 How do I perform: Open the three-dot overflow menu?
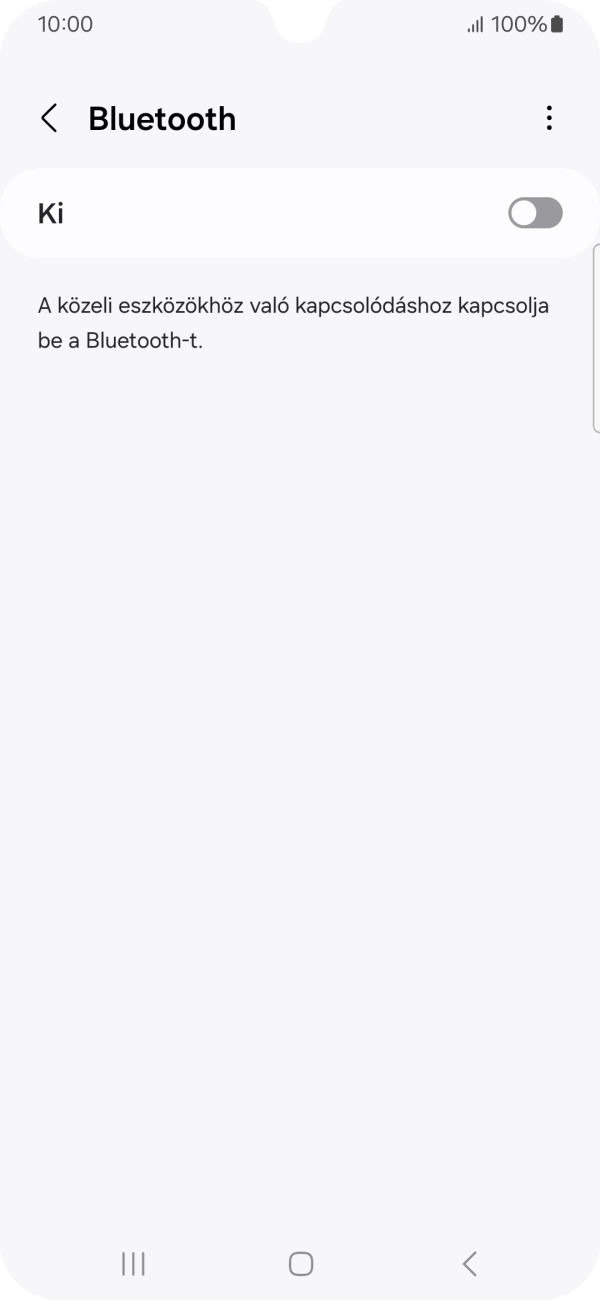pyautogui.click(x=549, y=118)
